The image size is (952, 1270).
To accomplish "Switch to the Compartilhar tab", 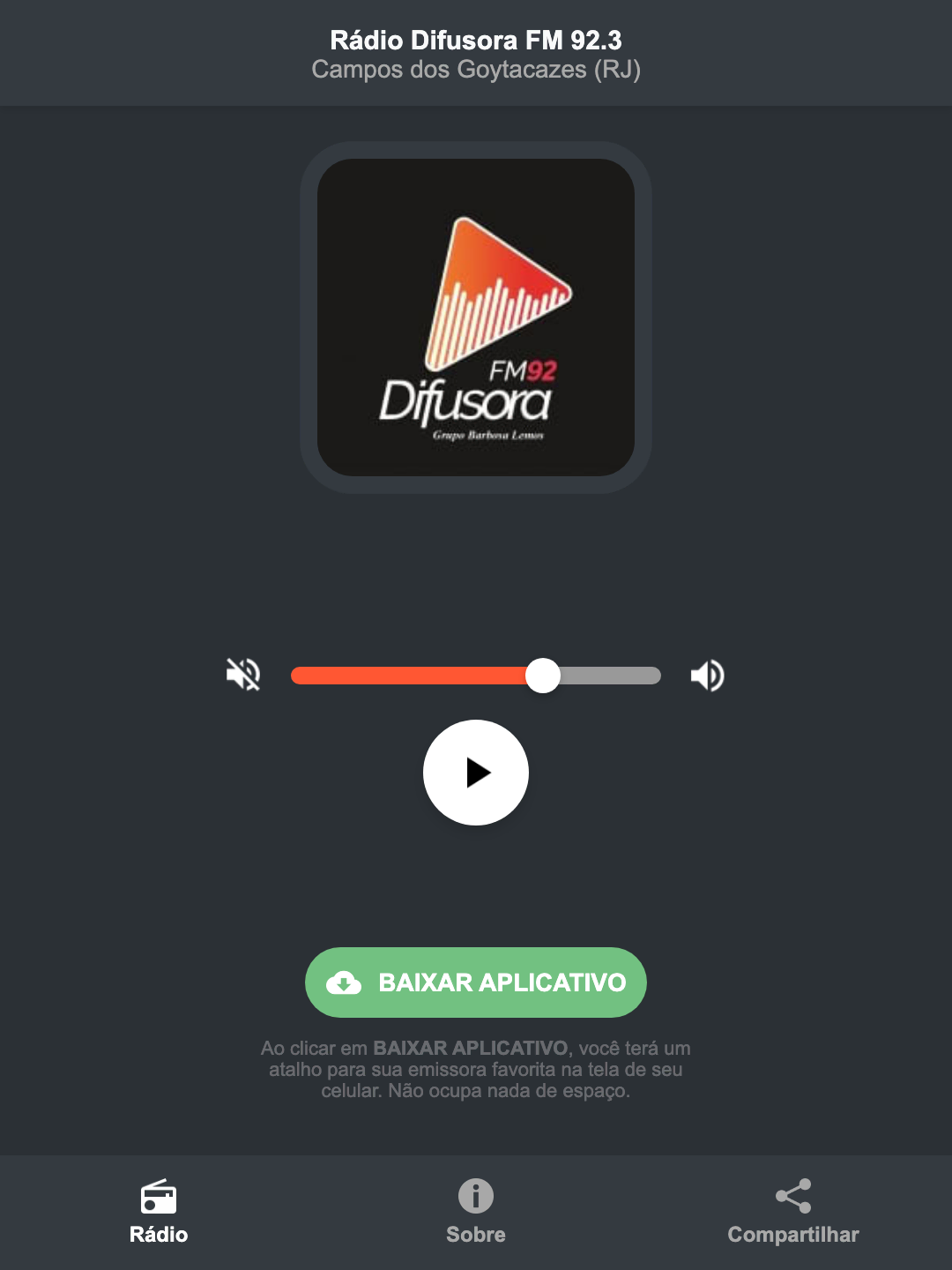I will click(792, 1213).
